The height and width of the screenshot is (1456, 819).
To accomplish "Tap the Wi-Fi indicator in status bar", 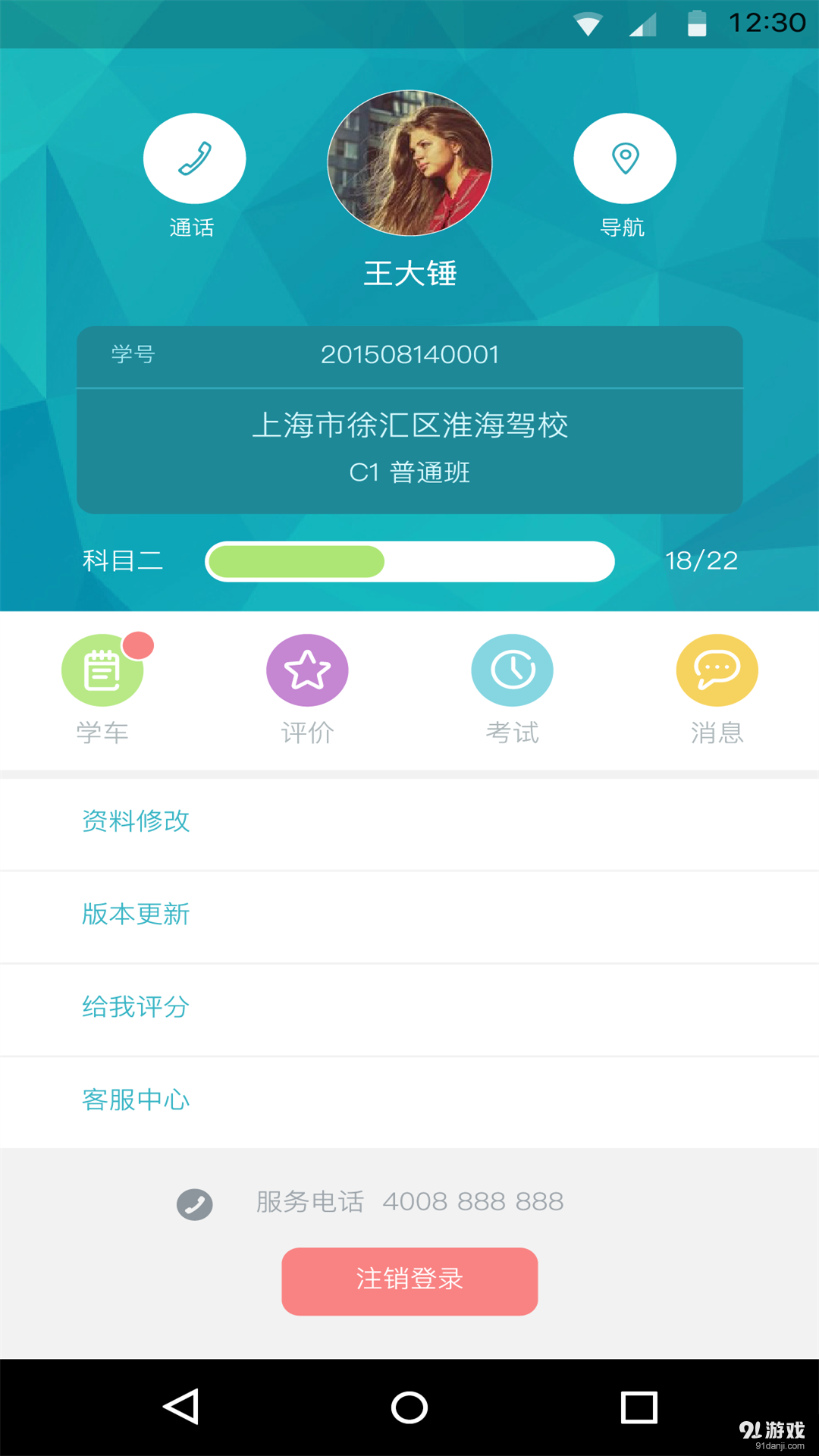I will point(588,23).
